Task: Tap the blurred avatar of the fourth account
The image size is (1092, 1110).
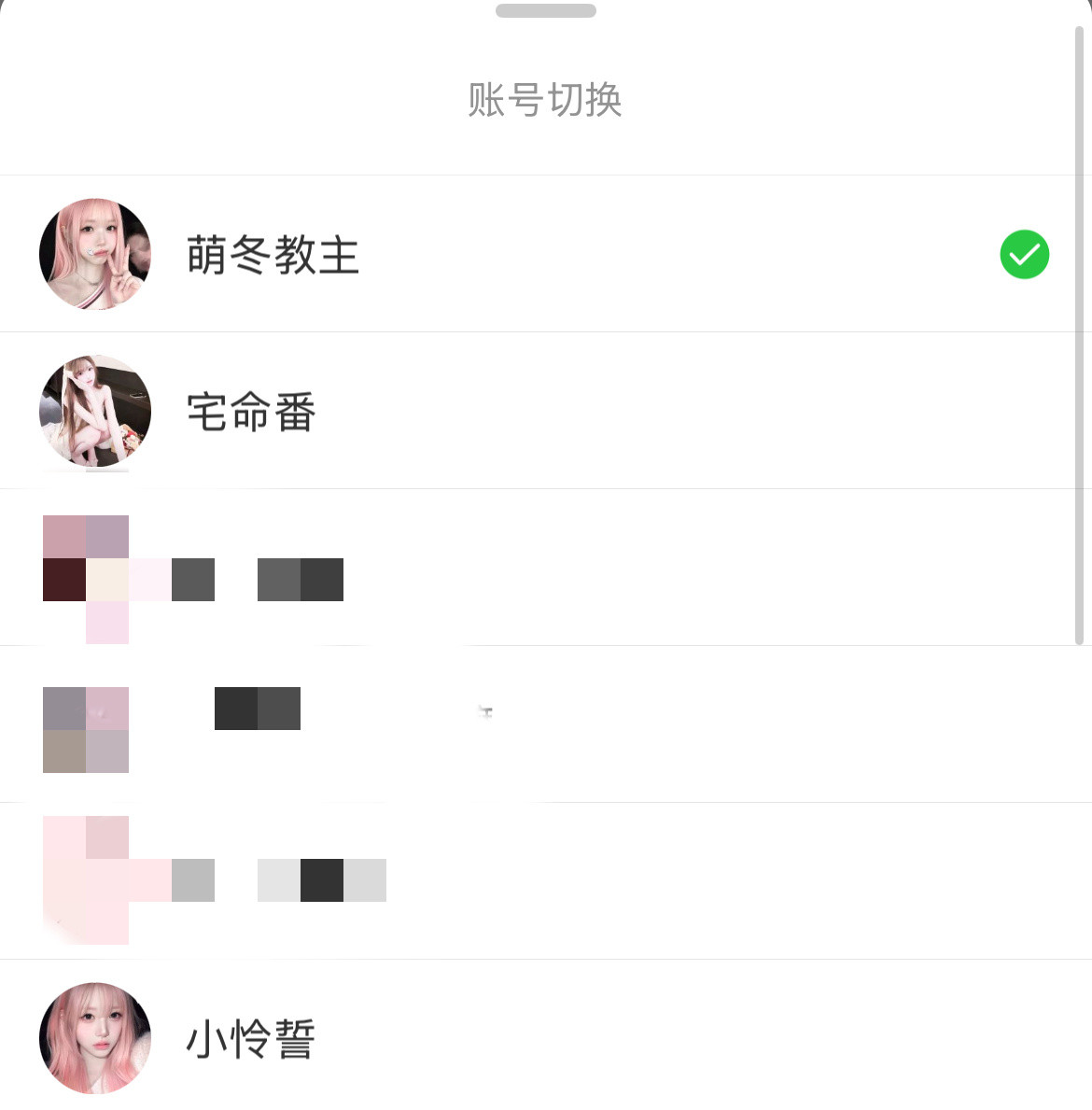Action: pos(86,728)
